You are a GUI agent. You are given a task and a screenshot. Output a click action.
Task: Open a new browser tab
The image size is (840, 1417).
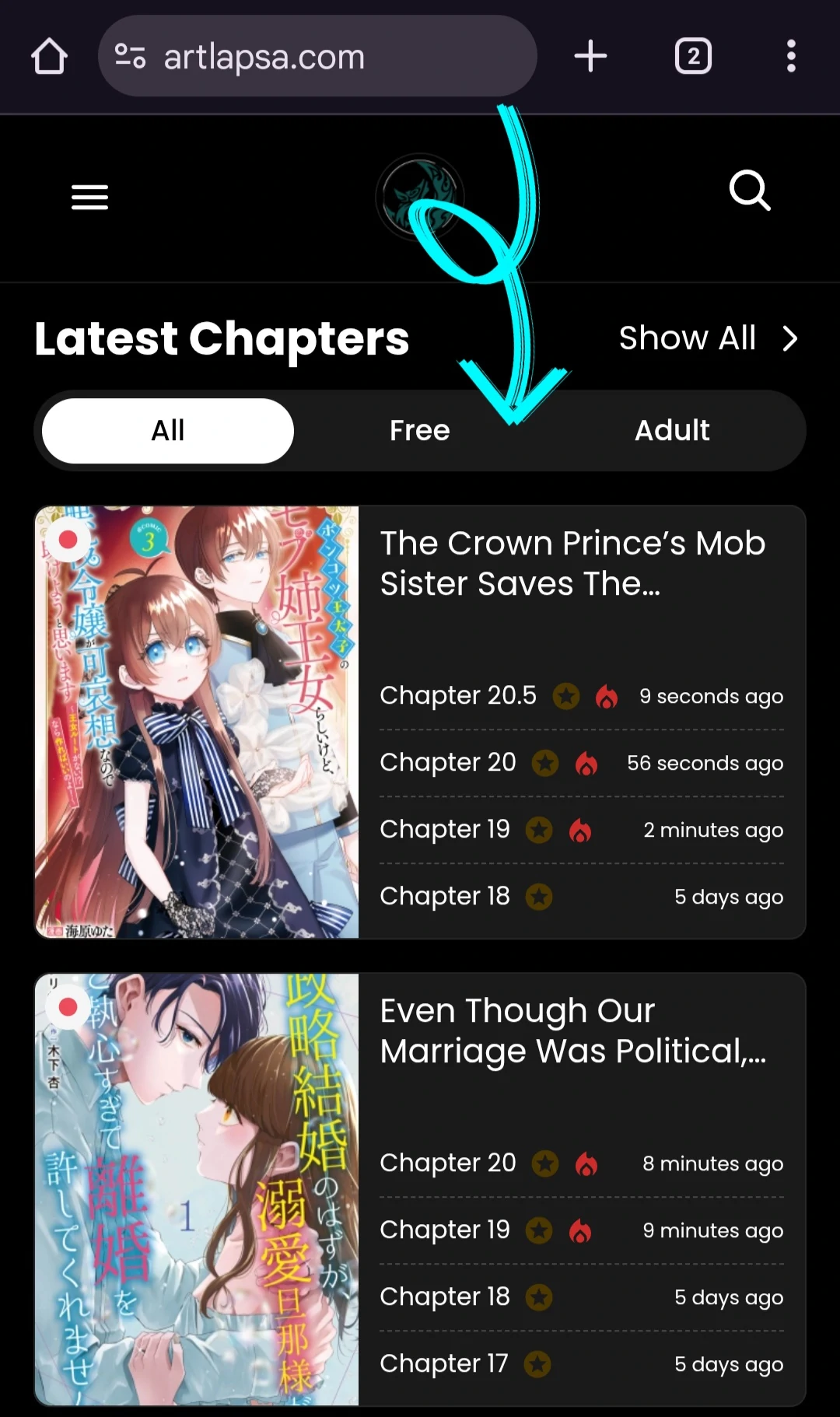tap(590, 57)
